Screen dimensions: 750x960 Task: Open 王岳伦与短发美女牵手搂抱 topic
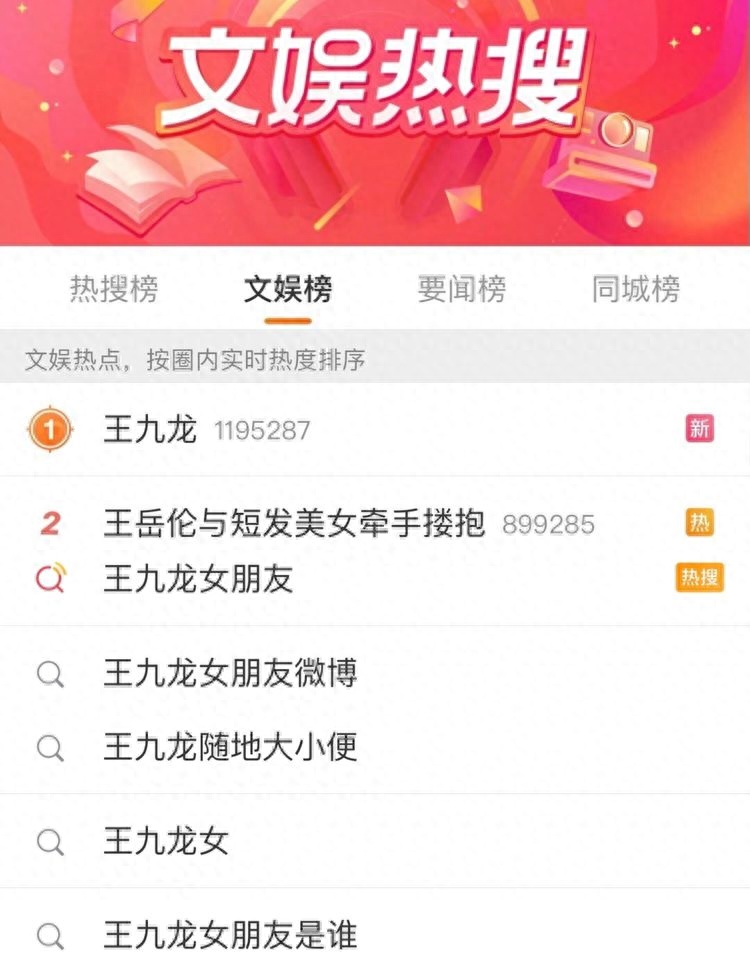pyautogui.click(x=294, y=523)
